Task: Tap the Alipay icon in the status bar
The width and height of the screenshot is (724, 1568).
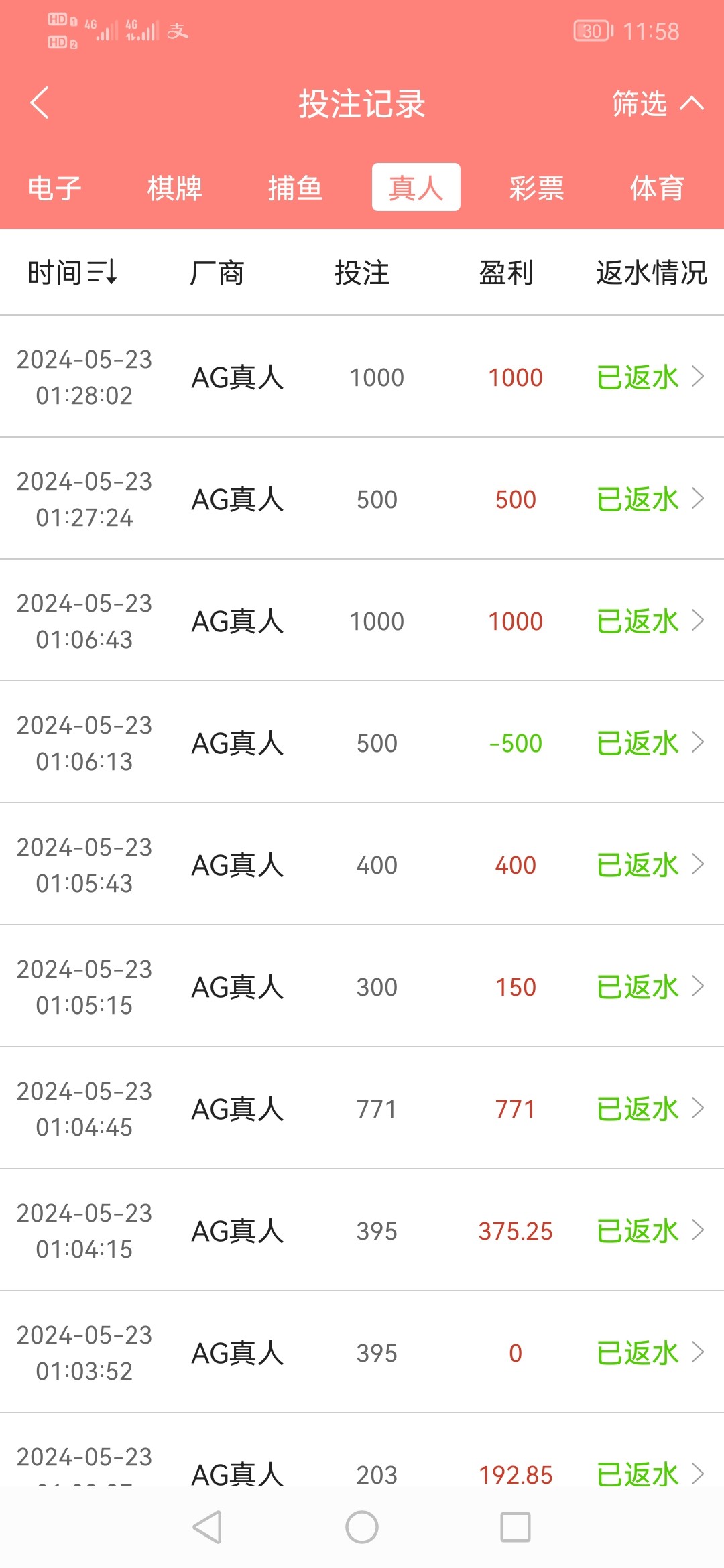Action: (x=178, y=30)
